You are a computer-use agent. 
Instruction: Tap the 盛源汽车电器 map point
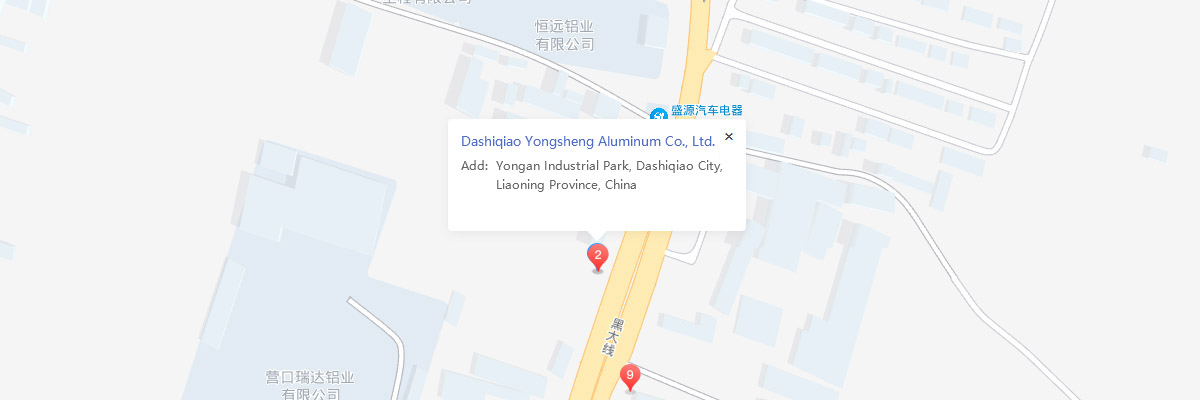pos(658,113)
